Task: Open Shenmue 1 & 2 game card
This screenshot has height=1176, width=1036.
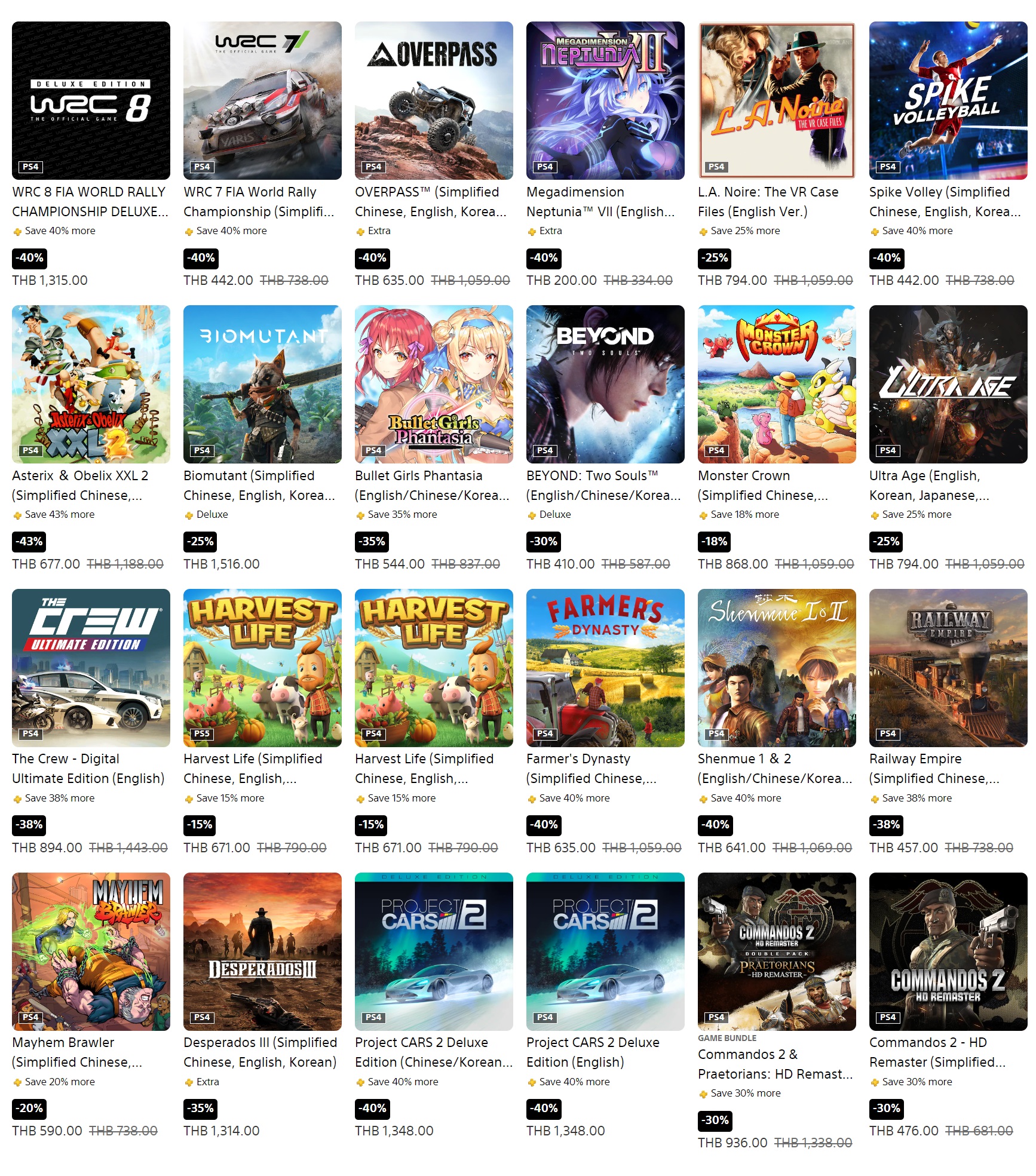Action: click(777, 668)
